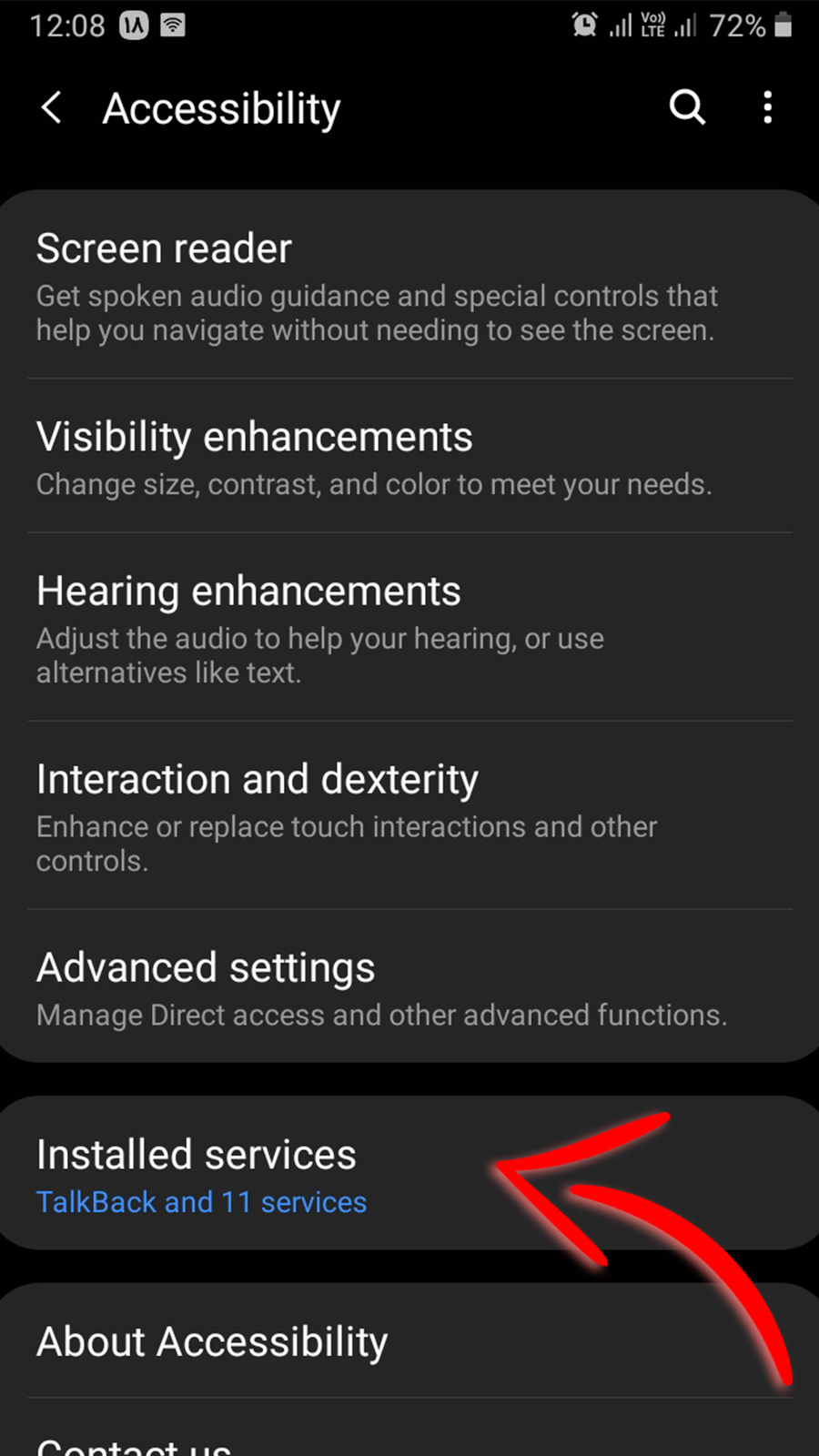Go back from Accessibility settings
This screenshot has width=819, height=1456.
(52, 107)
